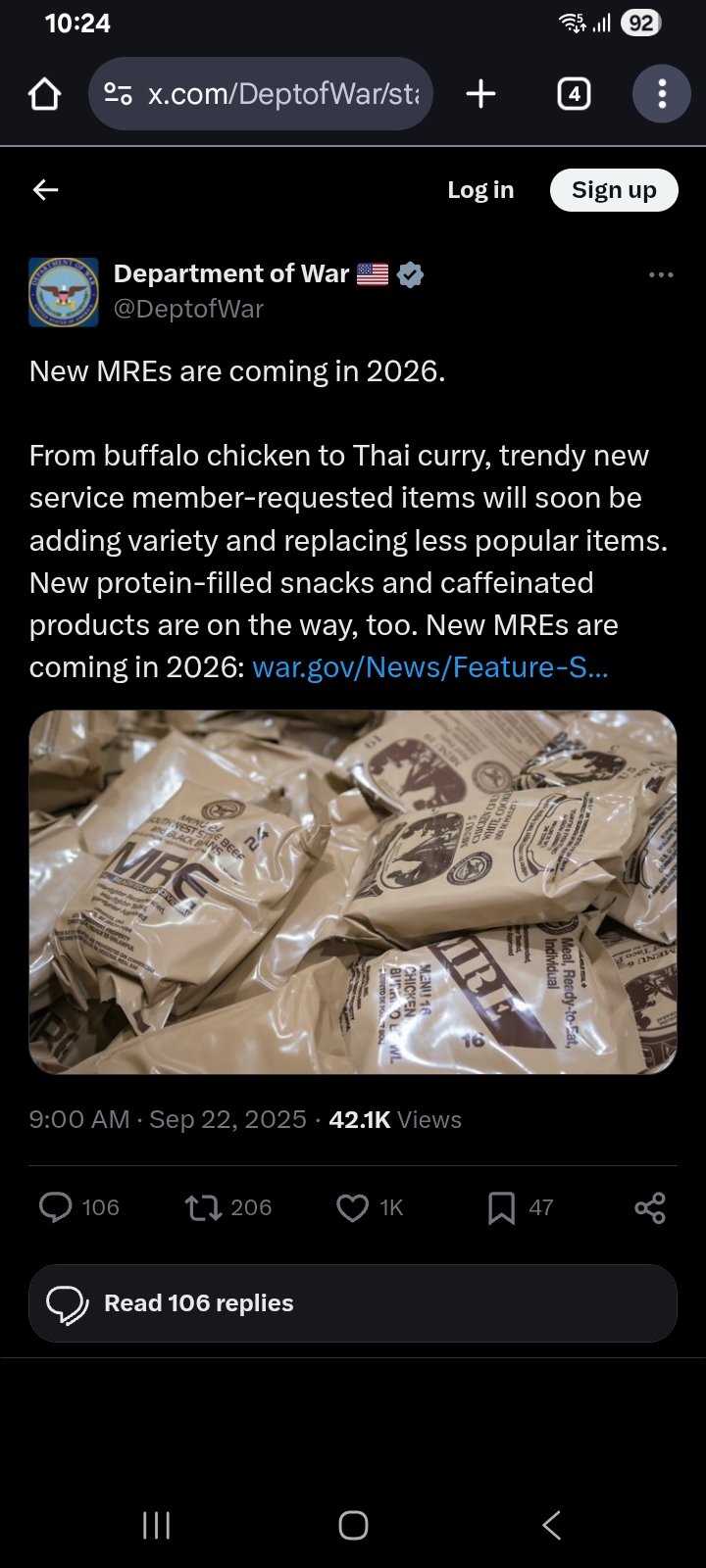Viewport: 706px width, 1568px height.
Task: Open the Department of War account name
Action: 231,273
